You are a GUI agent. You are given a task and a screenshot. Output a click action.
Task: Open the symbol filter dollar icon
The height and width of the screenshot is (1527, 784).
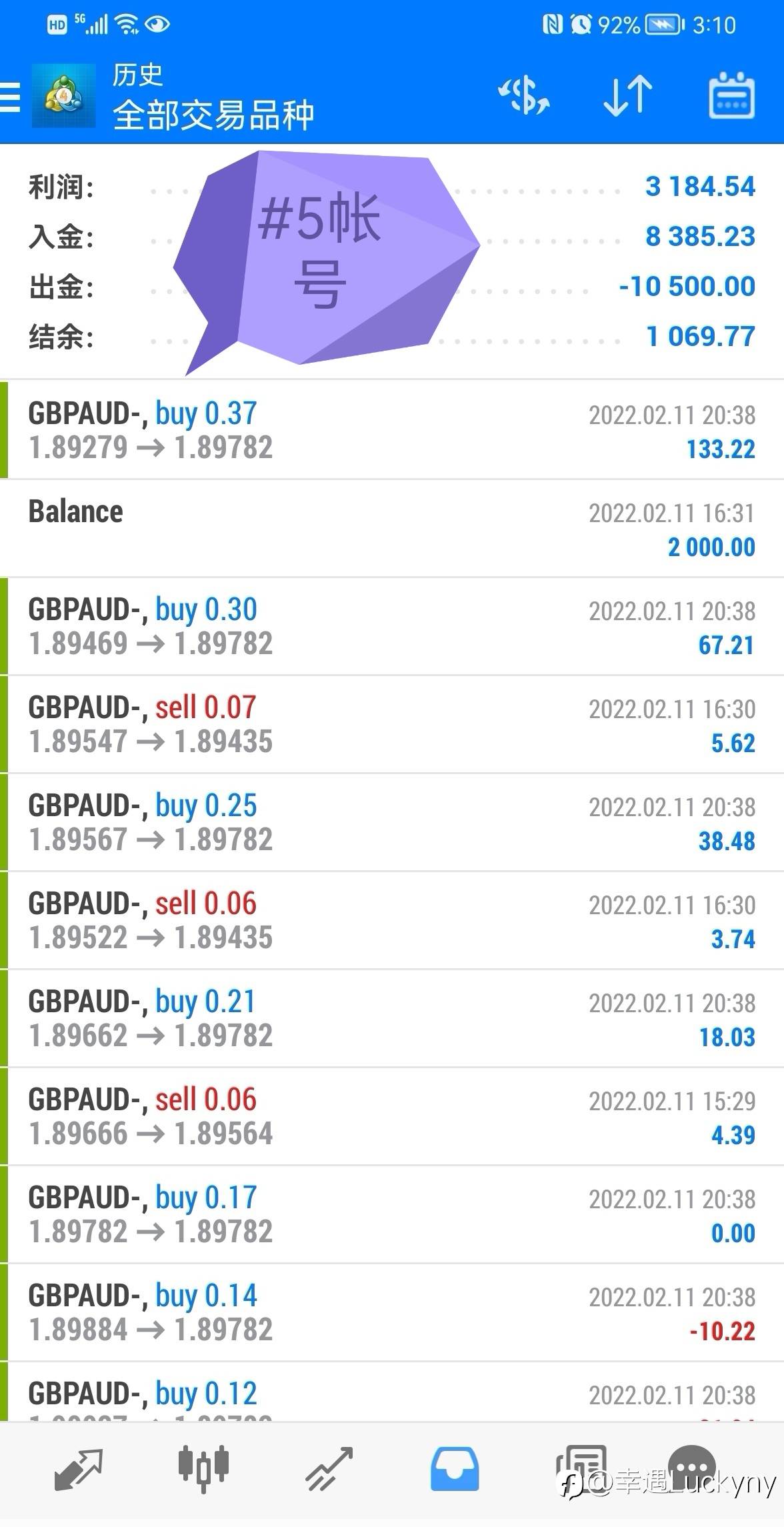(x=524, y=97)
